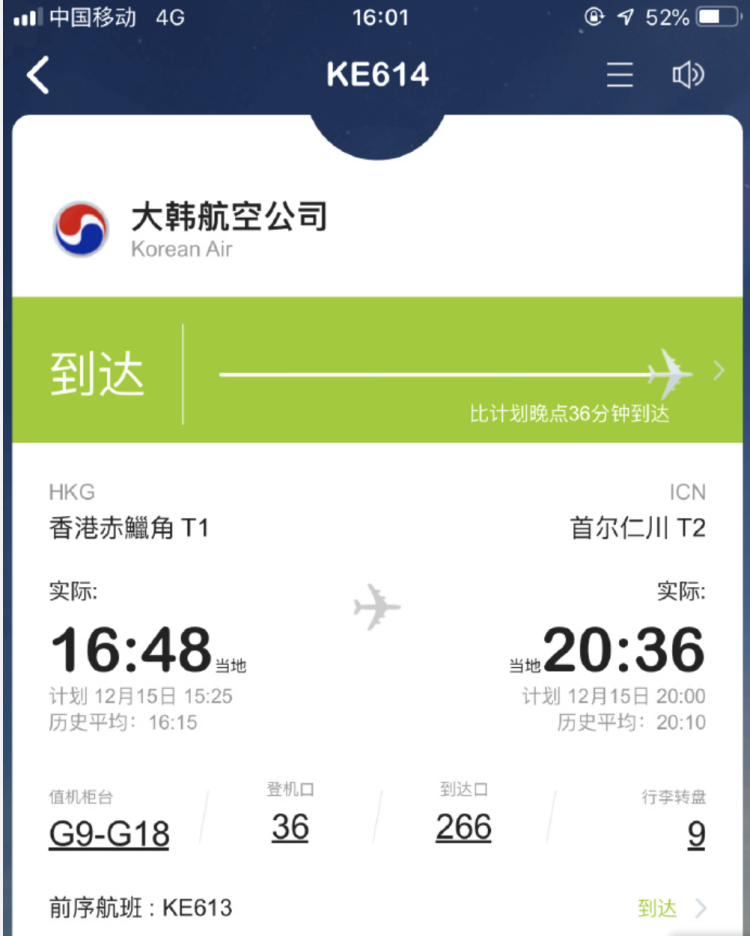Tap boarding gate 36 link
The image size is (750, 936).
(290, 828)
